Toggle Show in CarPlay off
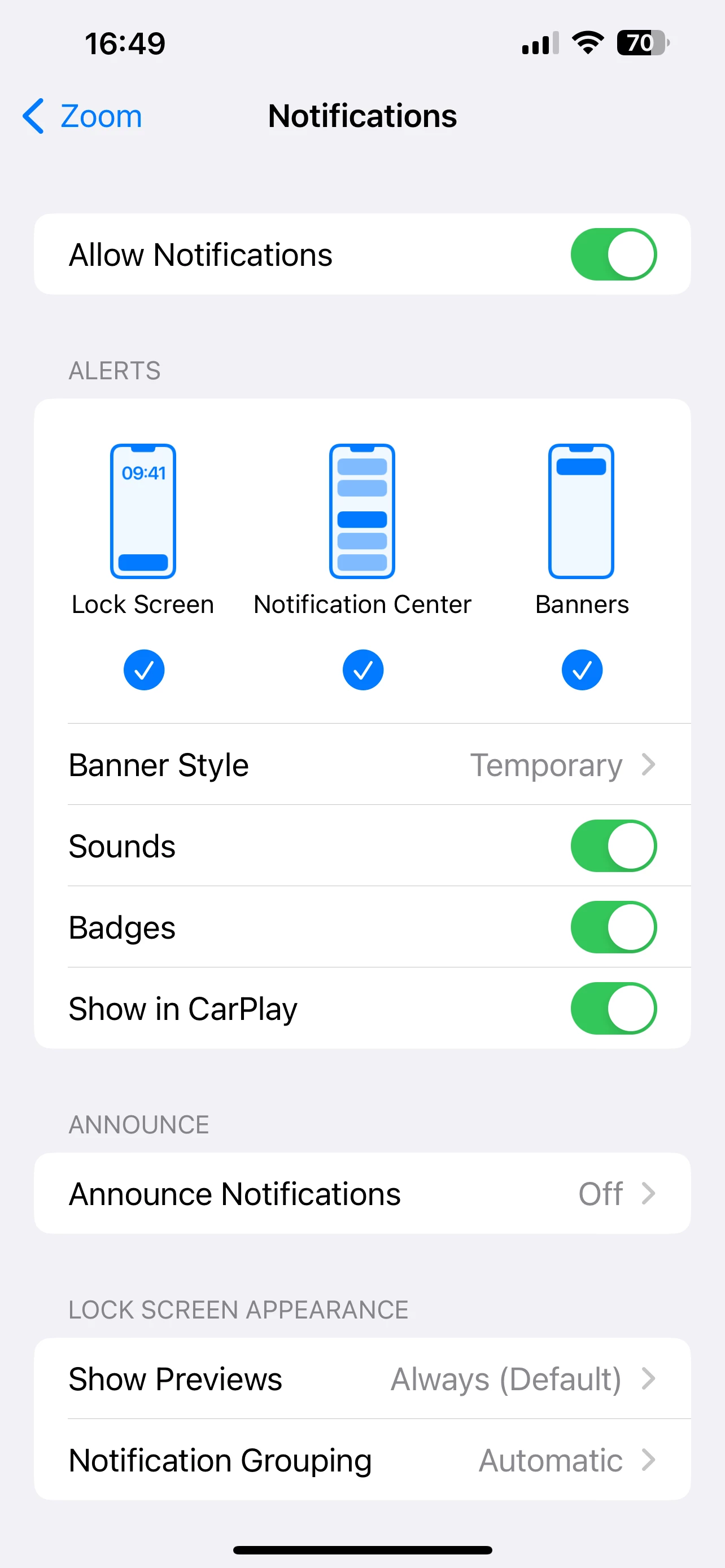Screen dimensions: 725x1568 click(613, 1008)
